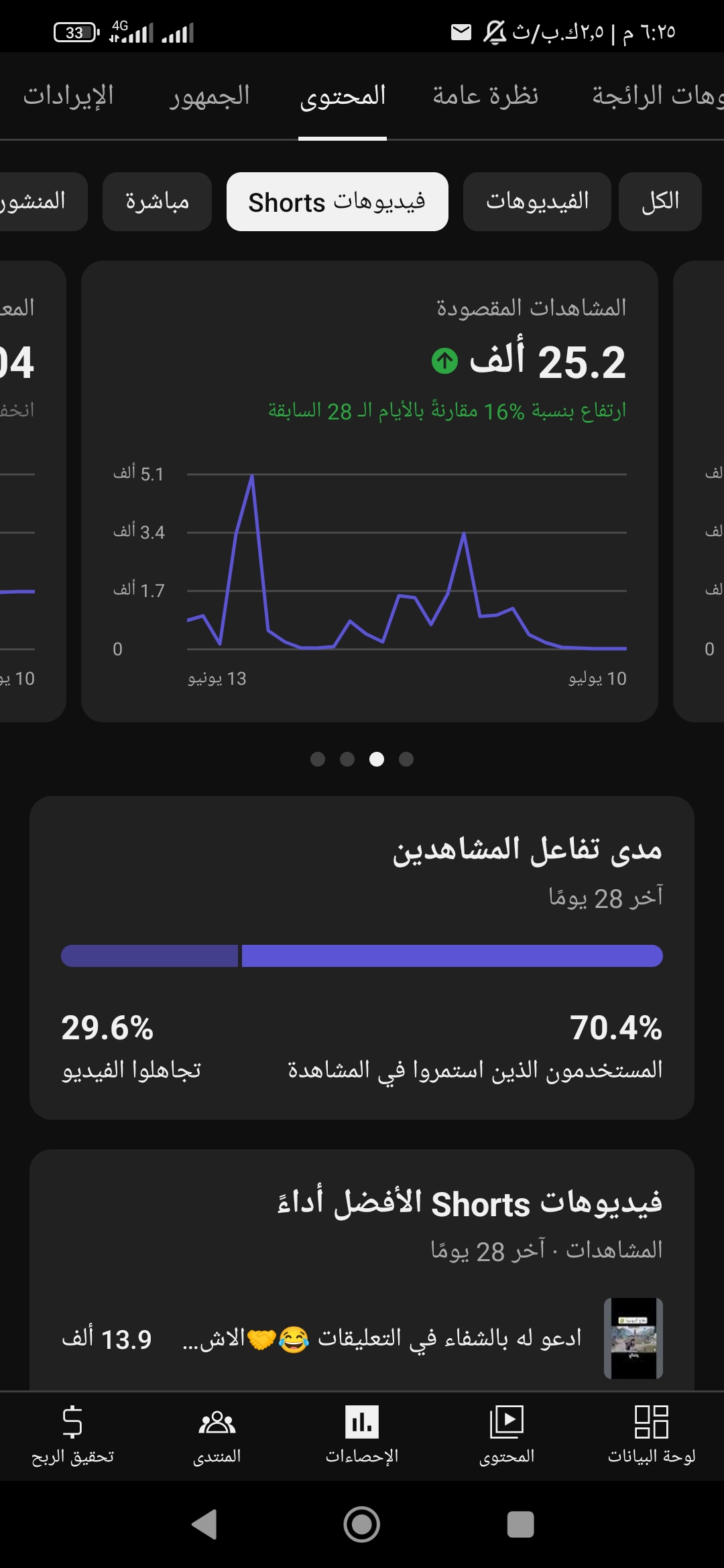
Task: Tap the system home button
Action: tap(362, 1524)
